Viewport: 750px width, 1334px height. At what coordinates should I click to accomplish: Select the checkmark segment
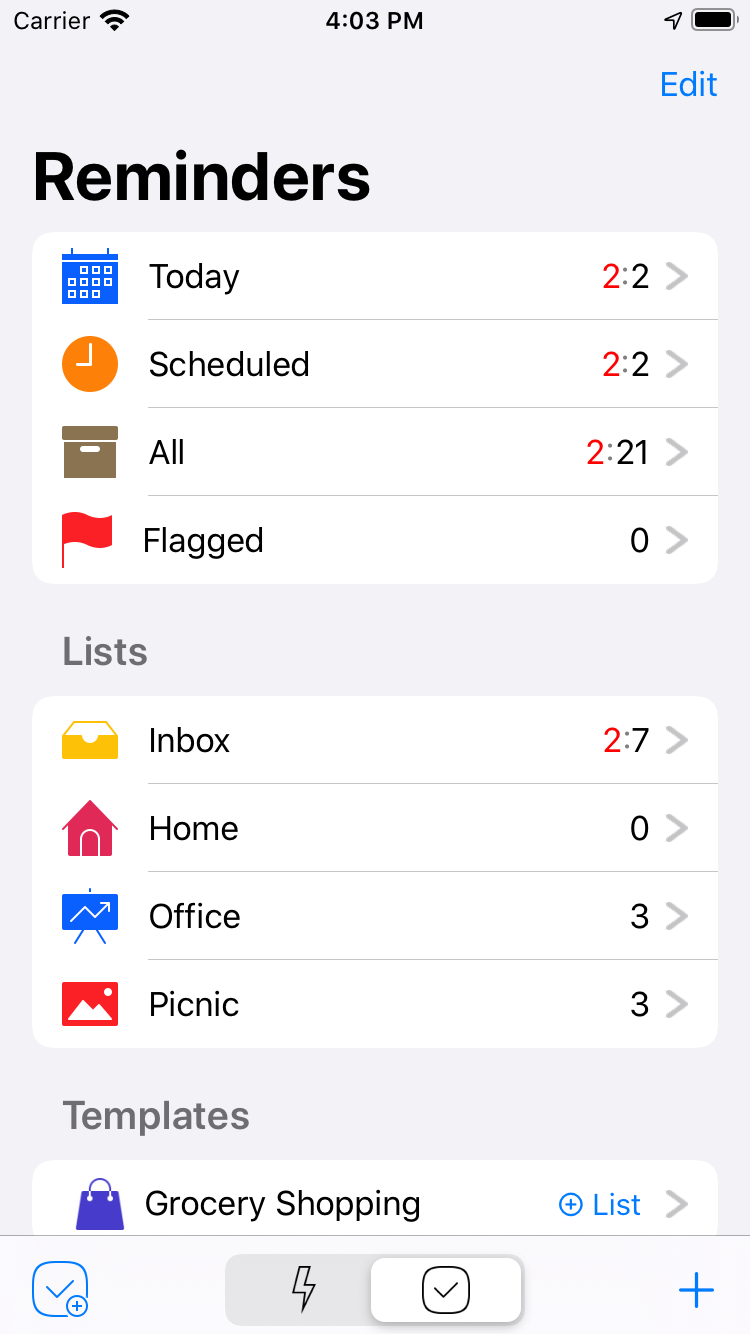click(x=446, y=1290)
